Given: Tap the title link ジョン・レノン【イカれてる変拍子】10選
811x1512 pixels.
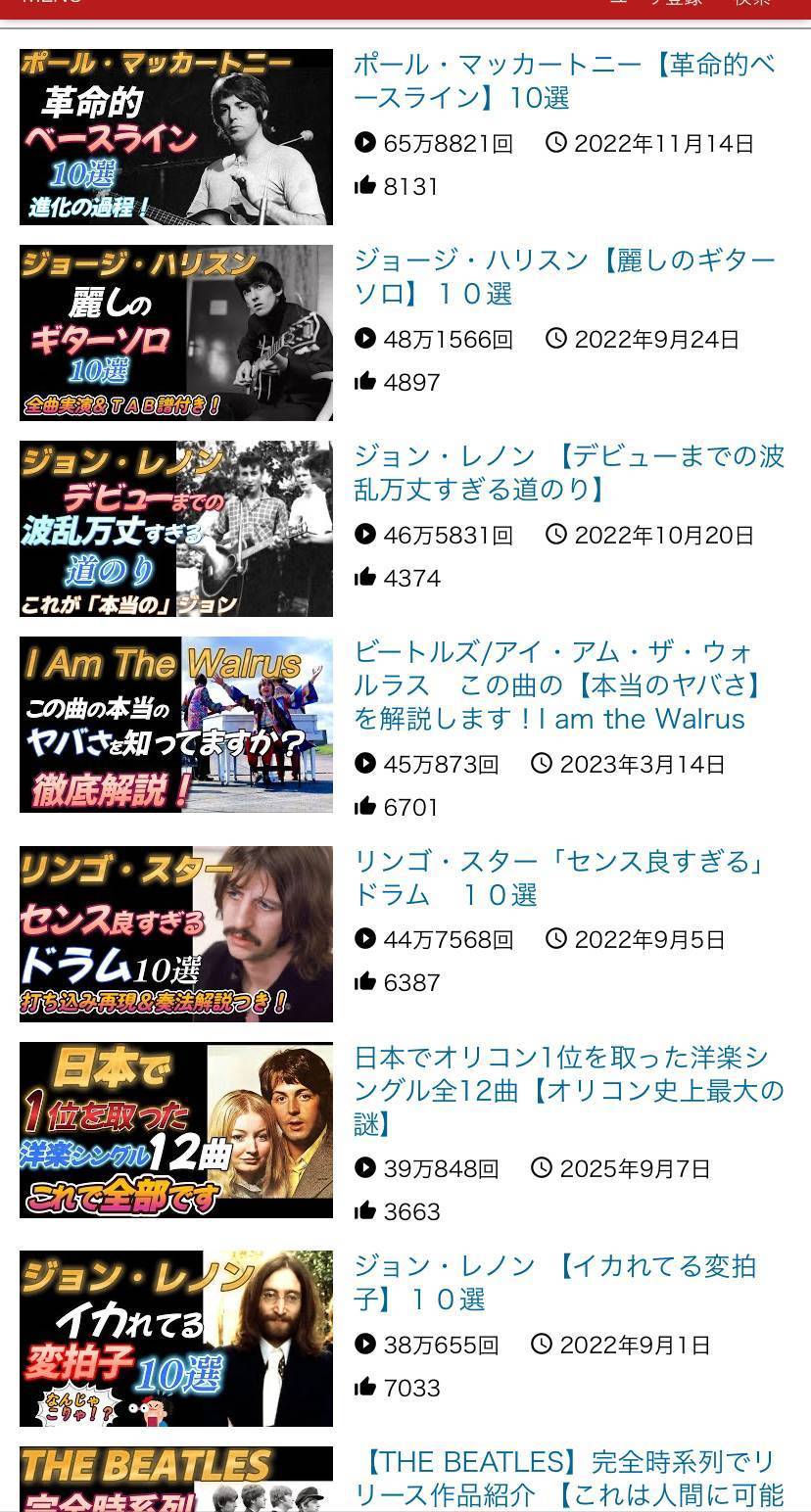Looking at the screenshot, I should [x=554, y=1283].
